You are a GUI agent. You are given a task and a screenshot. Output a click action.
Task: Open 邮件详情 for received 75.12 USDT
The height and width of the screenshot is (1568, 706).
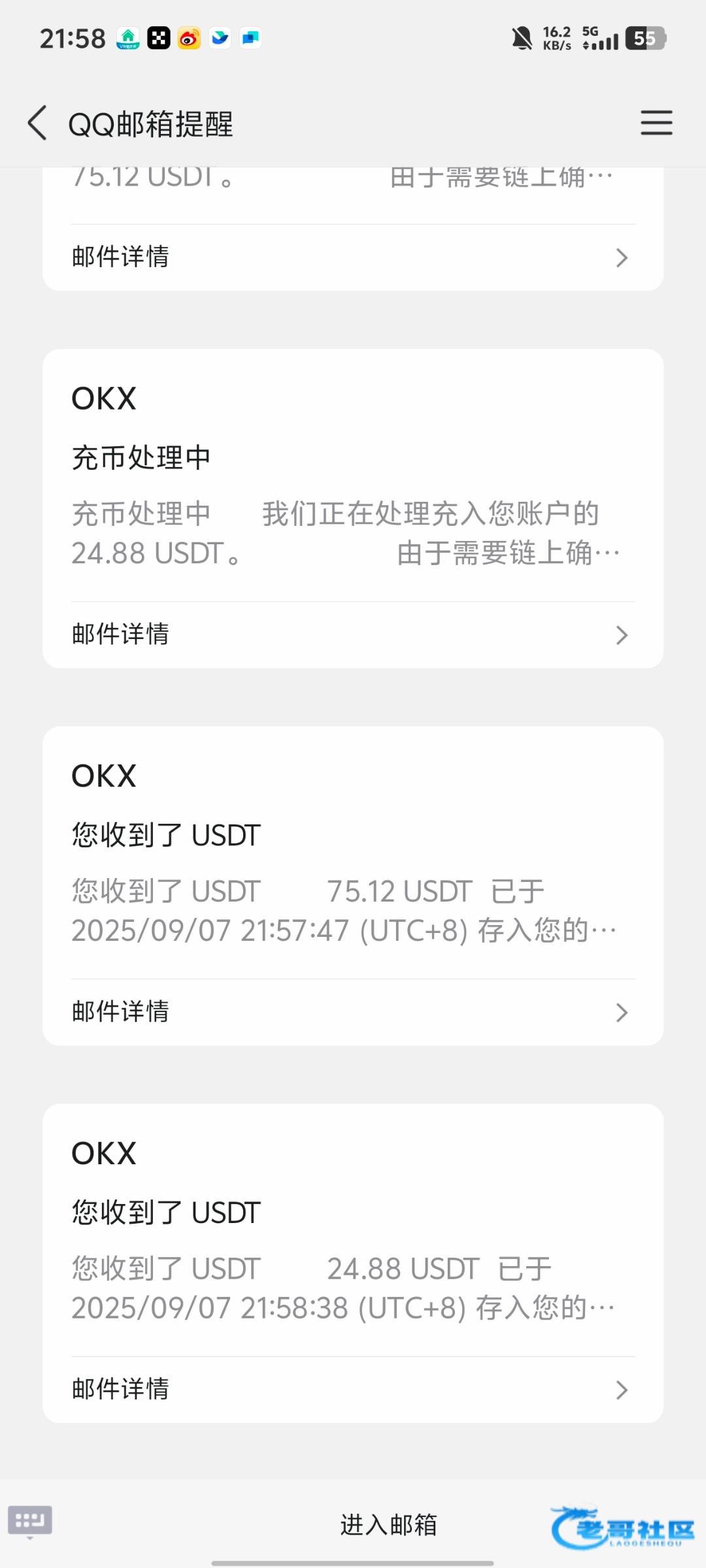(353, 1012)
